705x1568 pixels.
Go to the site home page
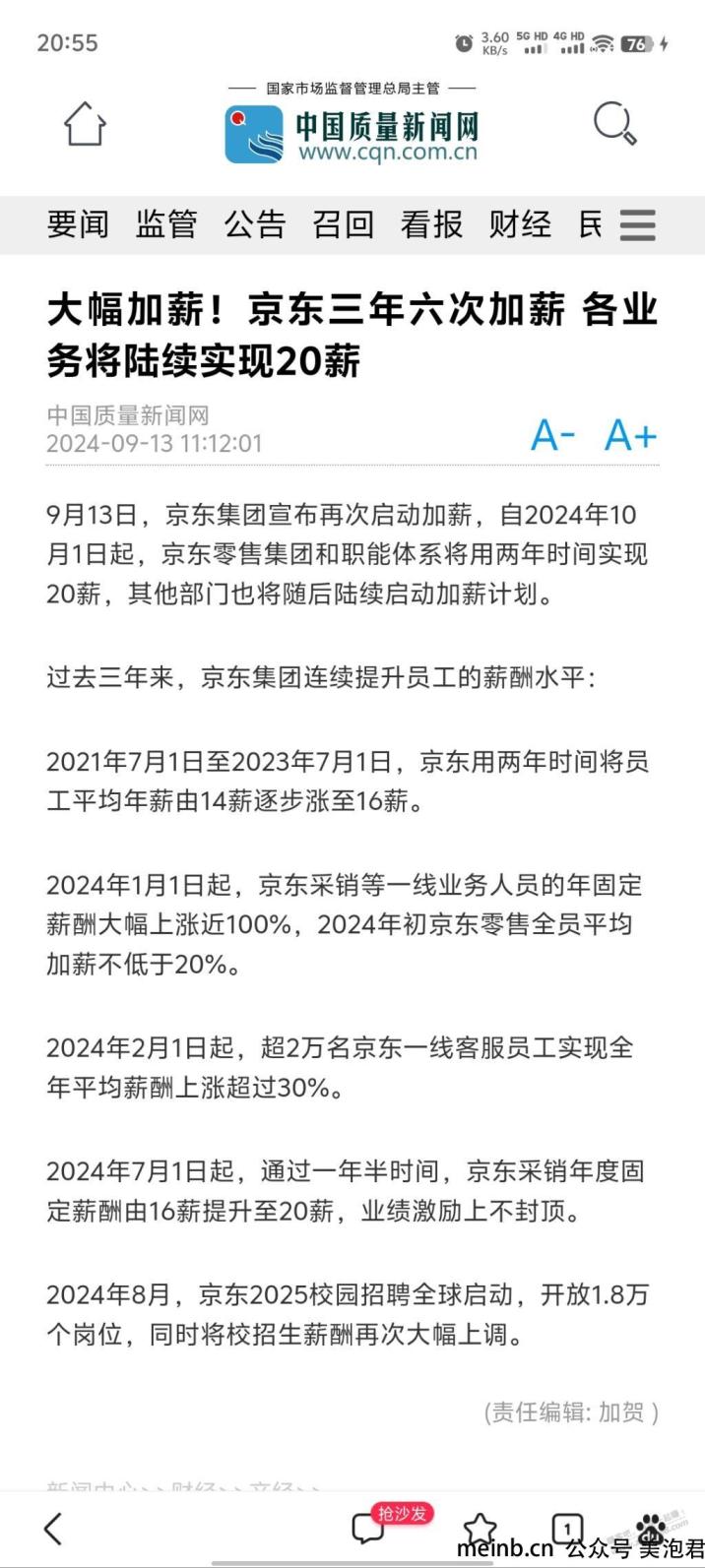85,125
